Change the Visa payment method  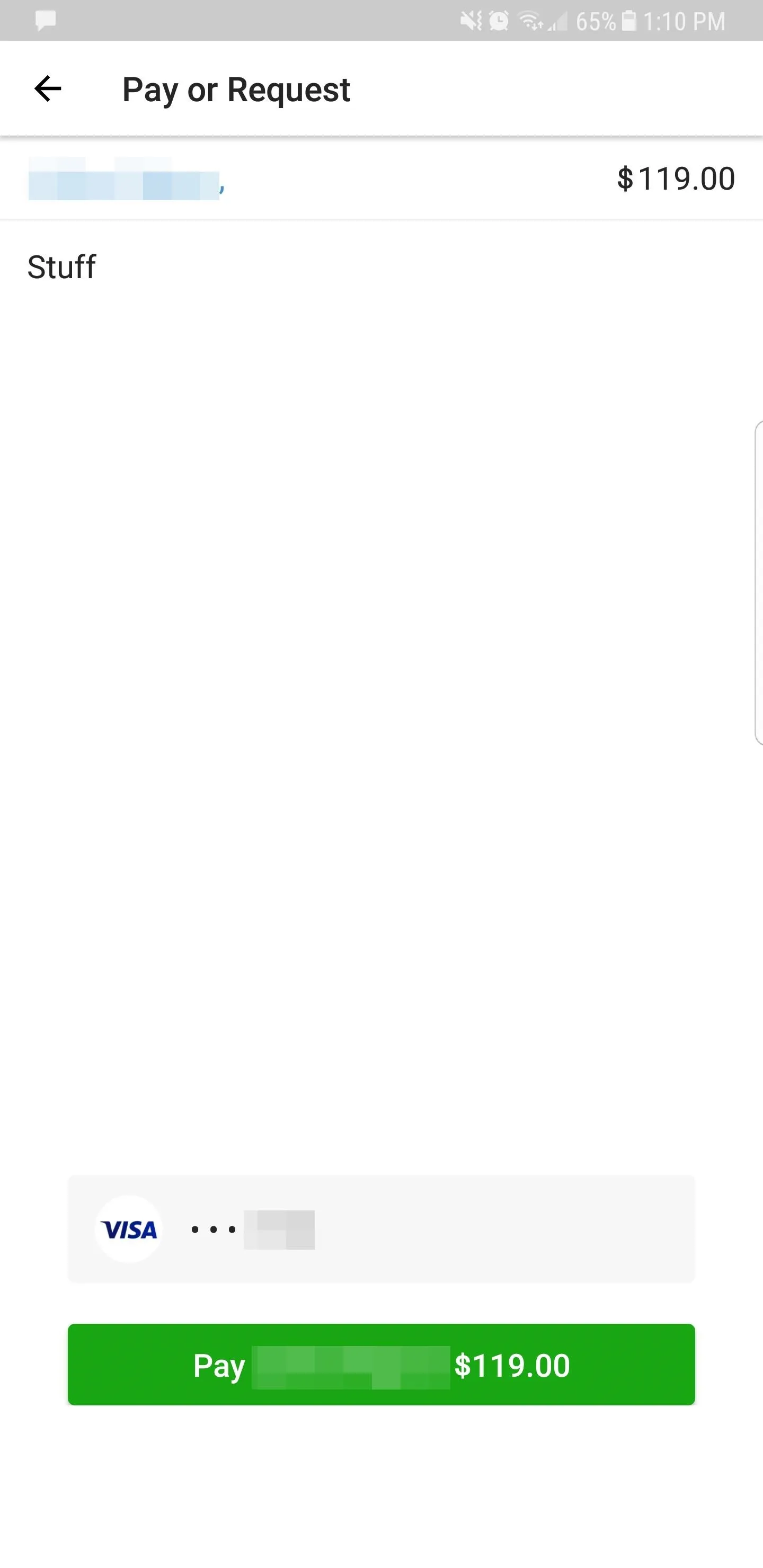coord(381,1229)
